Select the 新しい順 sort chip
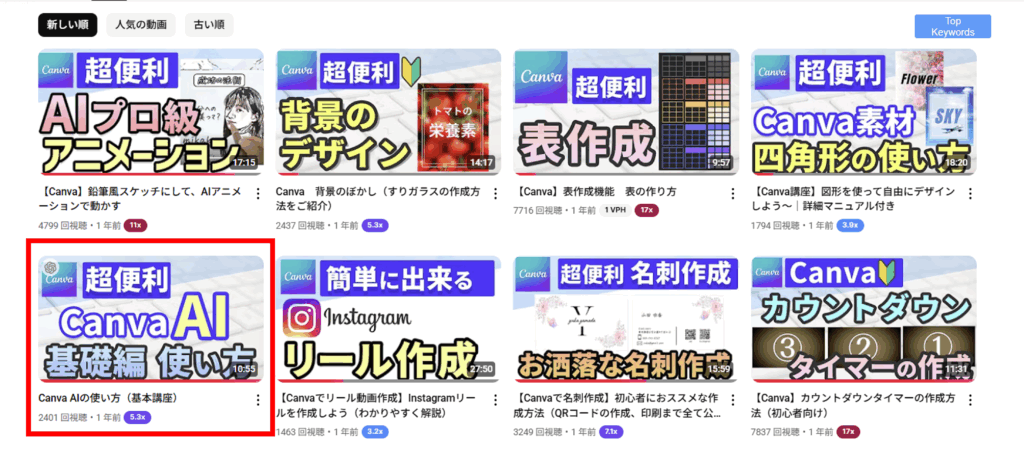Screen dimensions: 1024x451 click(x=67, y=24)
